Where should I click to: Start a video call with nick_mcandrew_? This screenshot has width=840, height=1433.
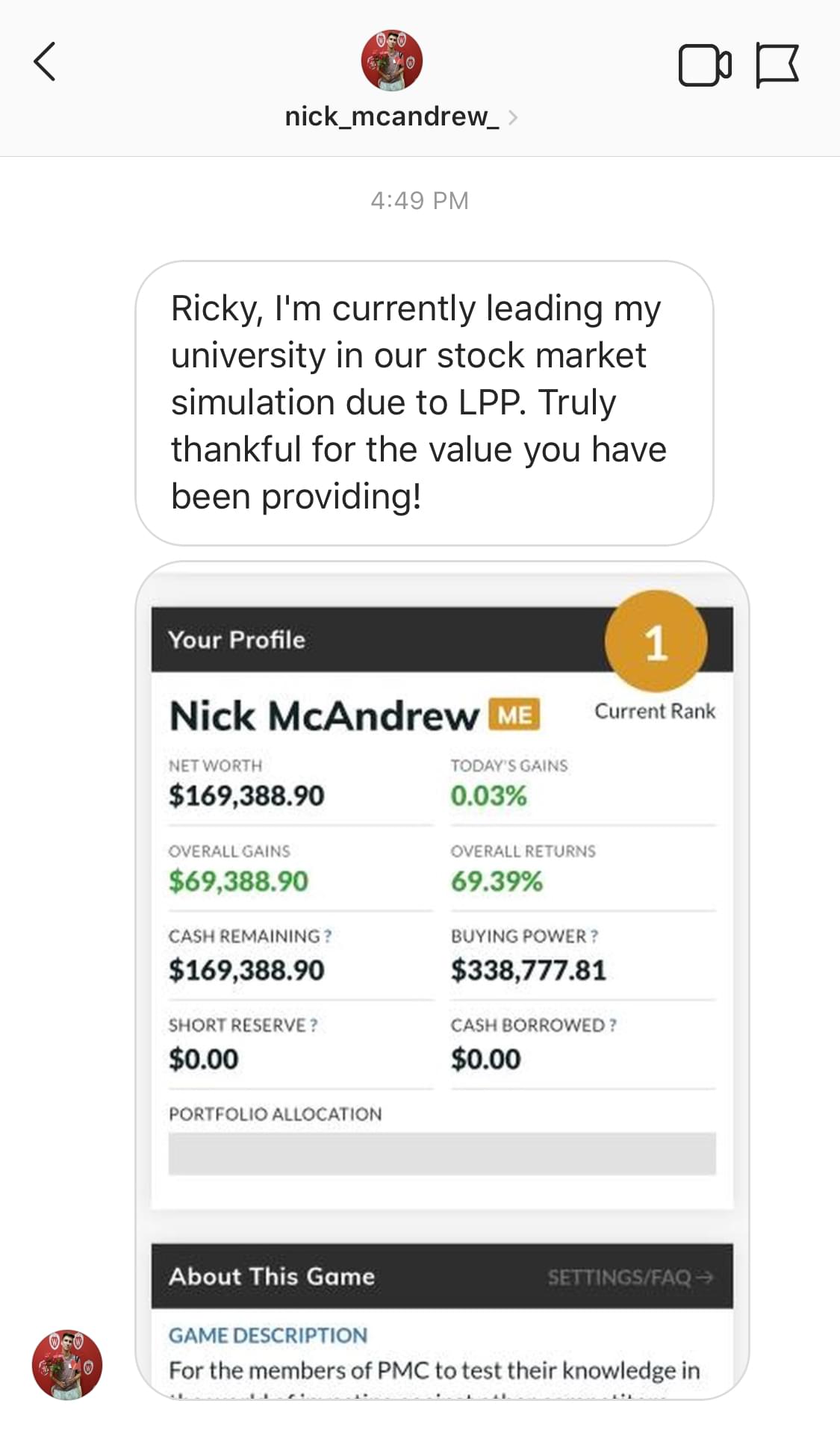click(703, 66)
